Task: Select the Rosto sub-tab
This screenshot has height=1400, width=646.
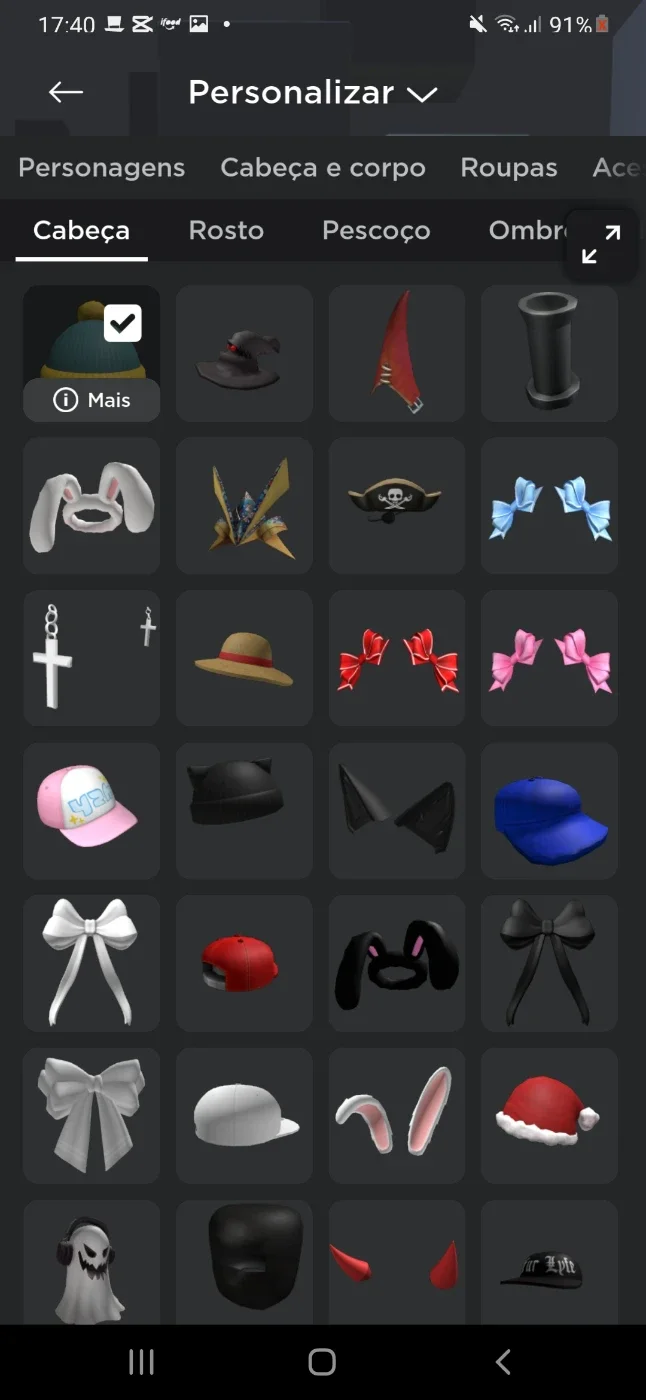Action: (x=226, y=230)
